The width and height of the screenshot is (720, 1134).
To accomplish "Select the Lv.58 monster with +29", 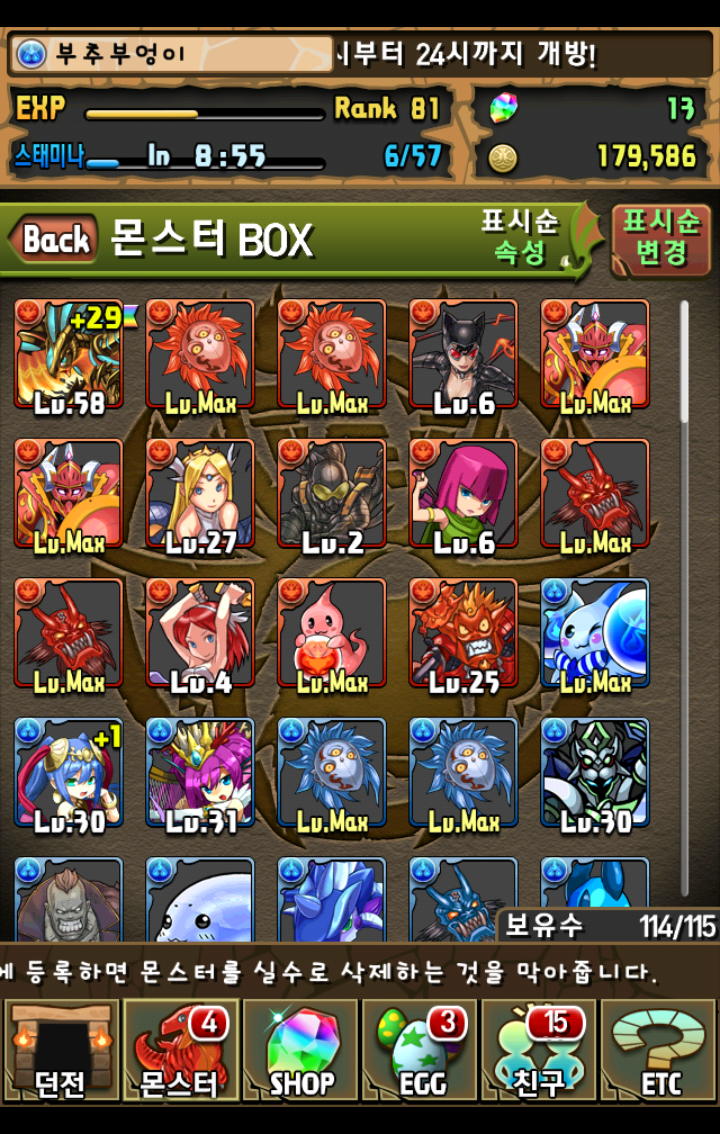I will (x=68, y=355).
